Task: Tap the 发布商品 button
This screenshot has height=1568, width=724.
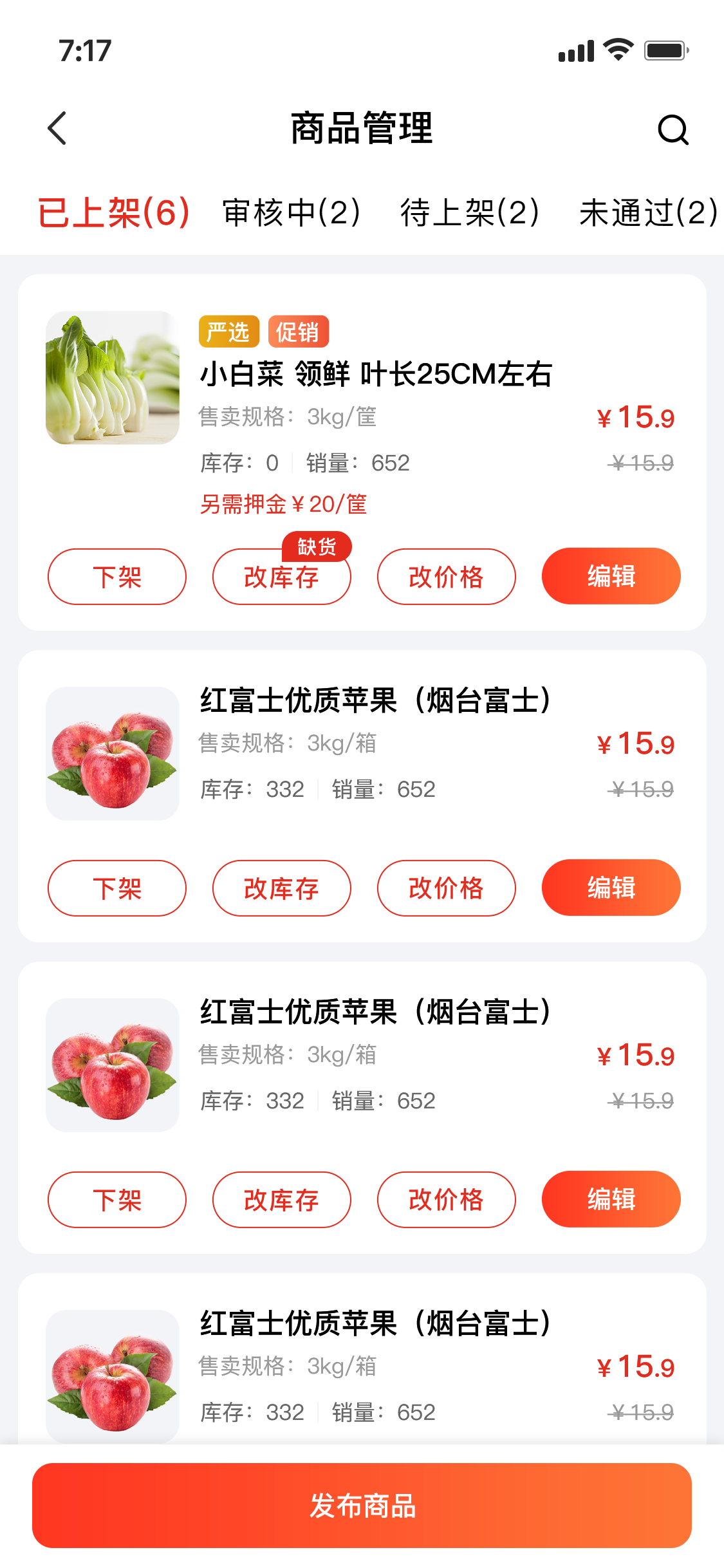Action: point(362,1506)
